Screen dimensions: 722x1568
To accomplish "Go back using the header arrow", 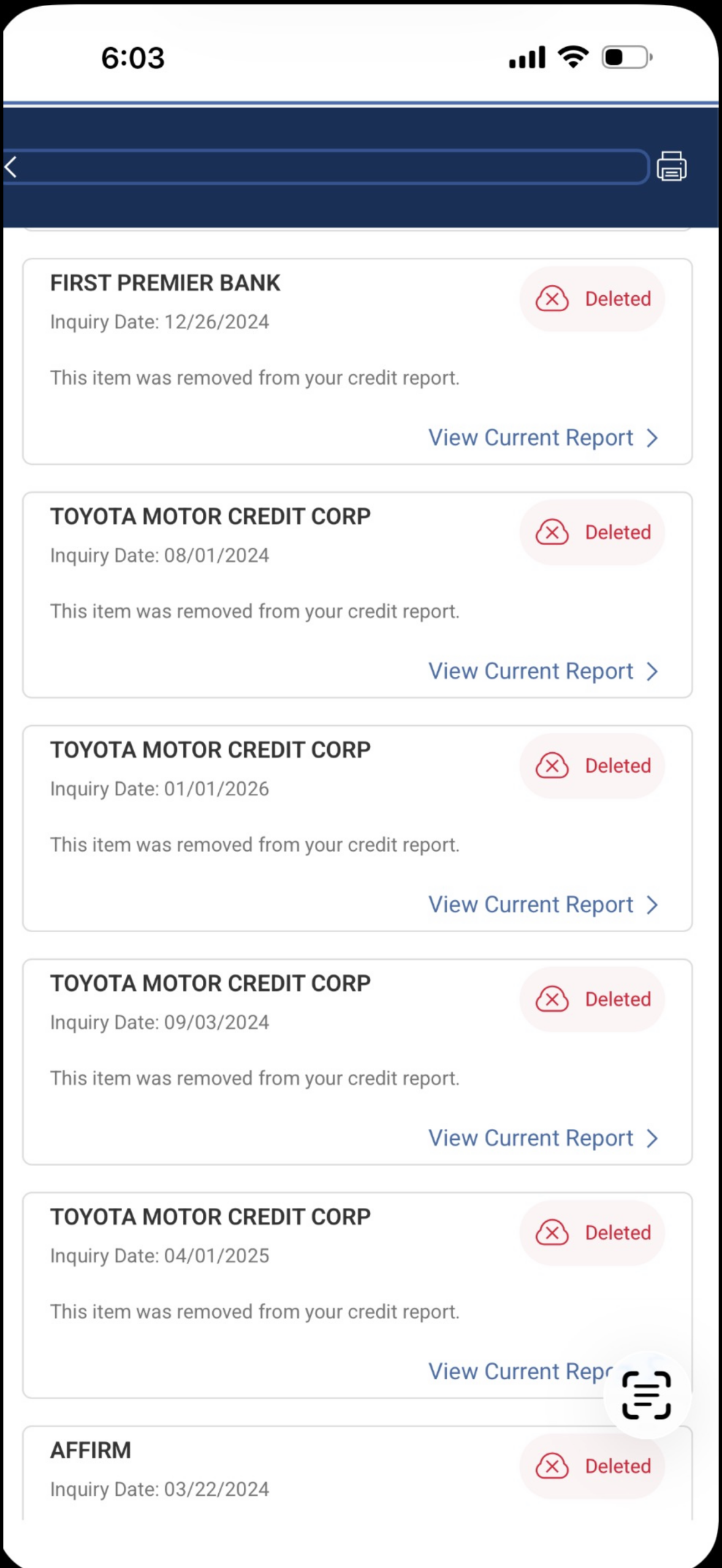I will (x=10, y=167).
